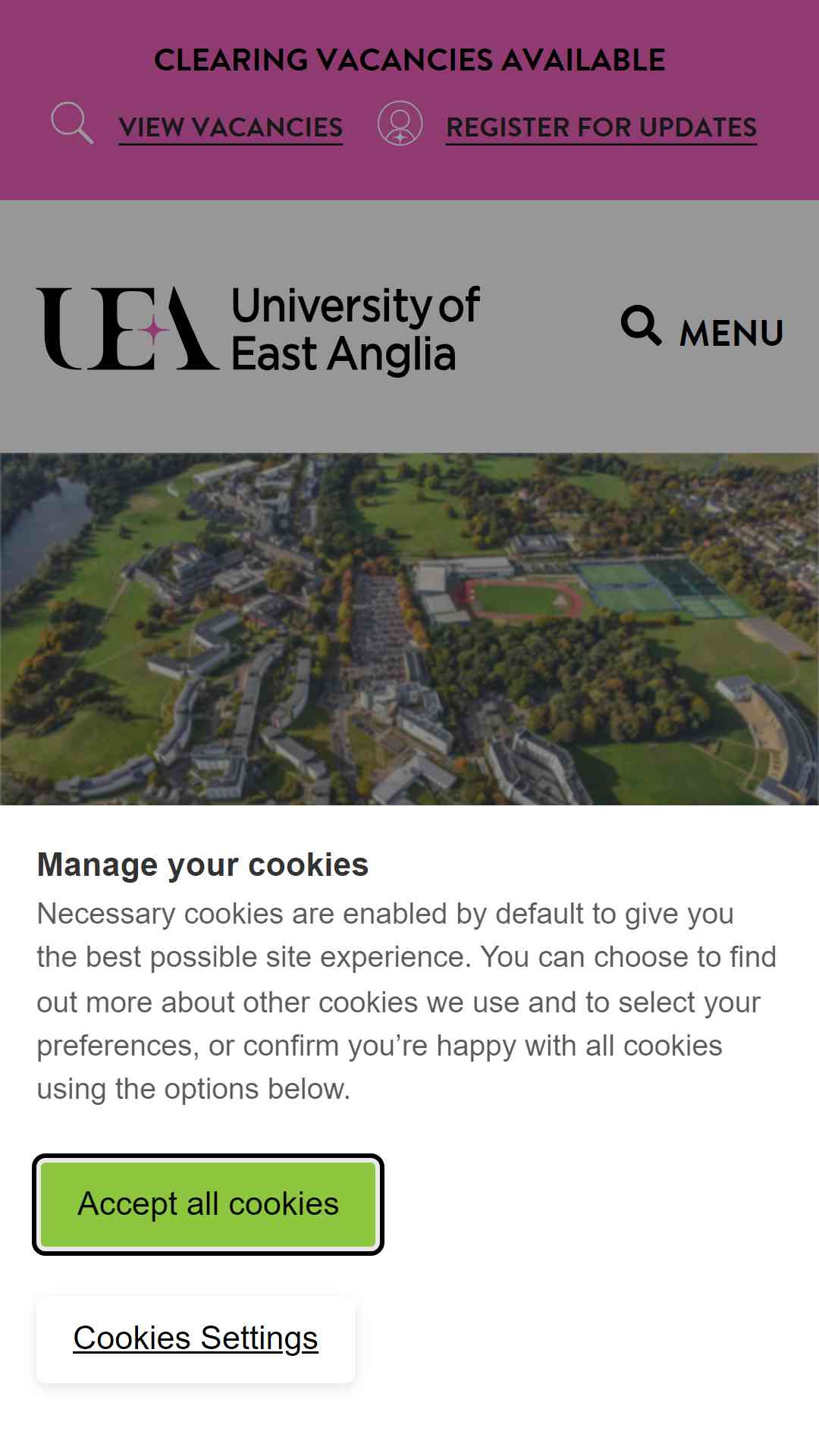Tap Register for Updates link

pyautogui.click(x=601, y=127)
